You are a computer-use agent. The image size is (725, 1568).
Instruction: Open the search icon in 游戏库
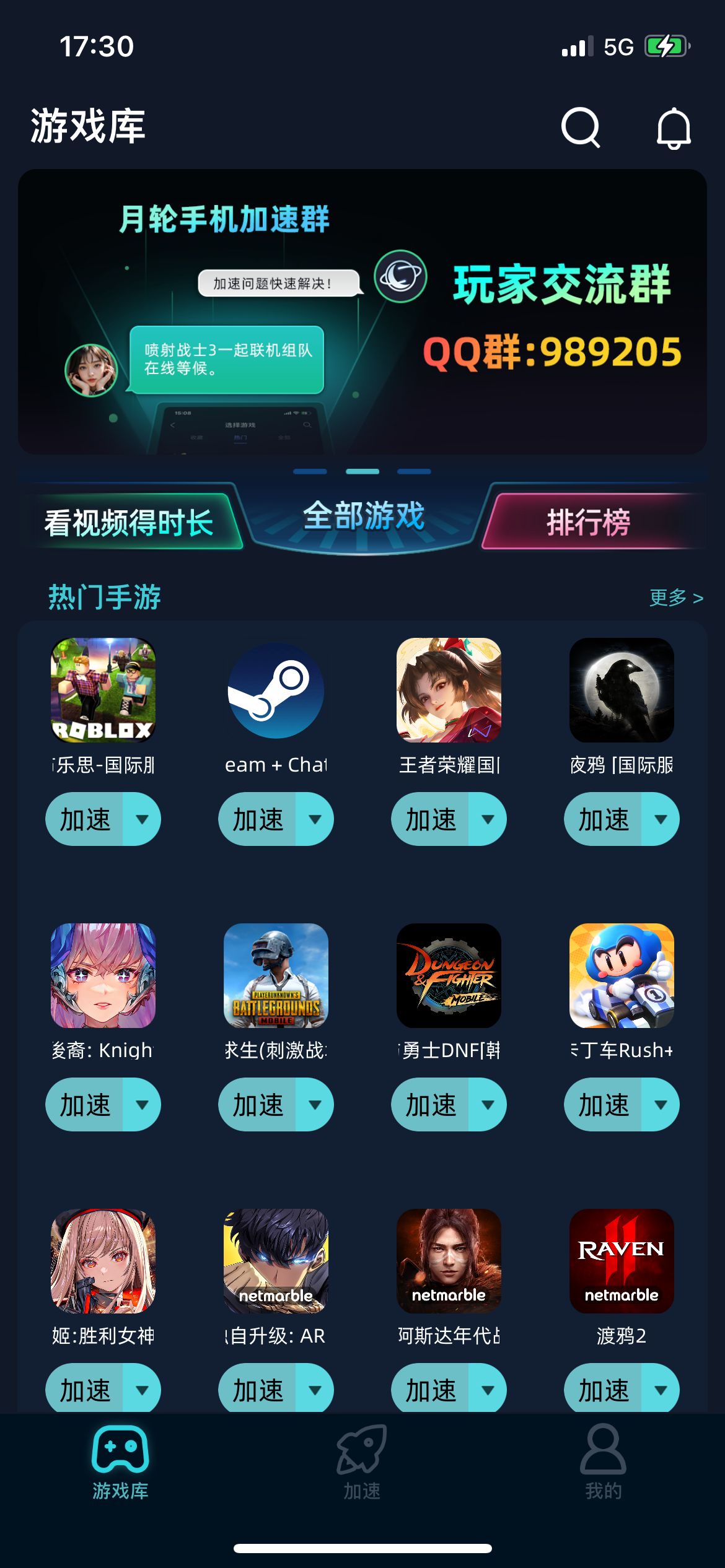tap(580, 128)
